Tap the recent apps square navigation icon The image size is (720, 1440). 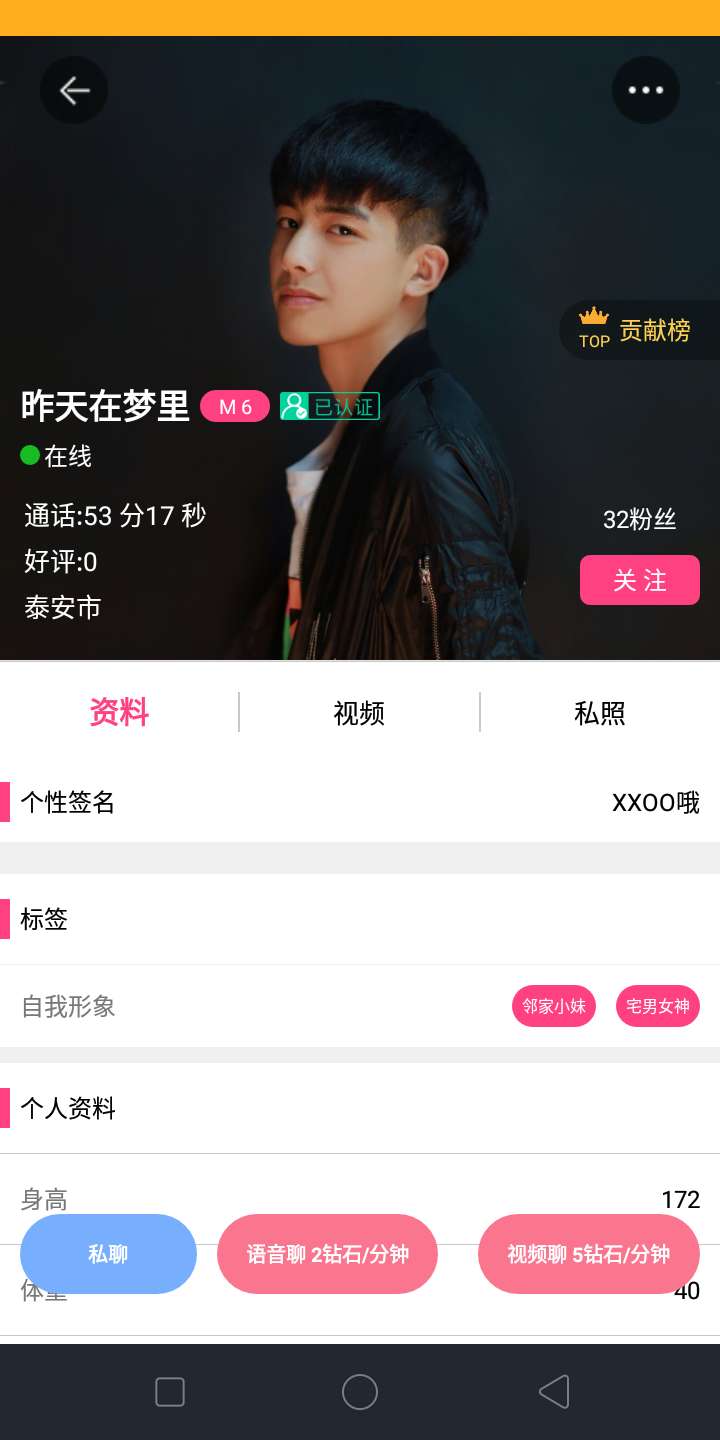tap(170, 1391)
